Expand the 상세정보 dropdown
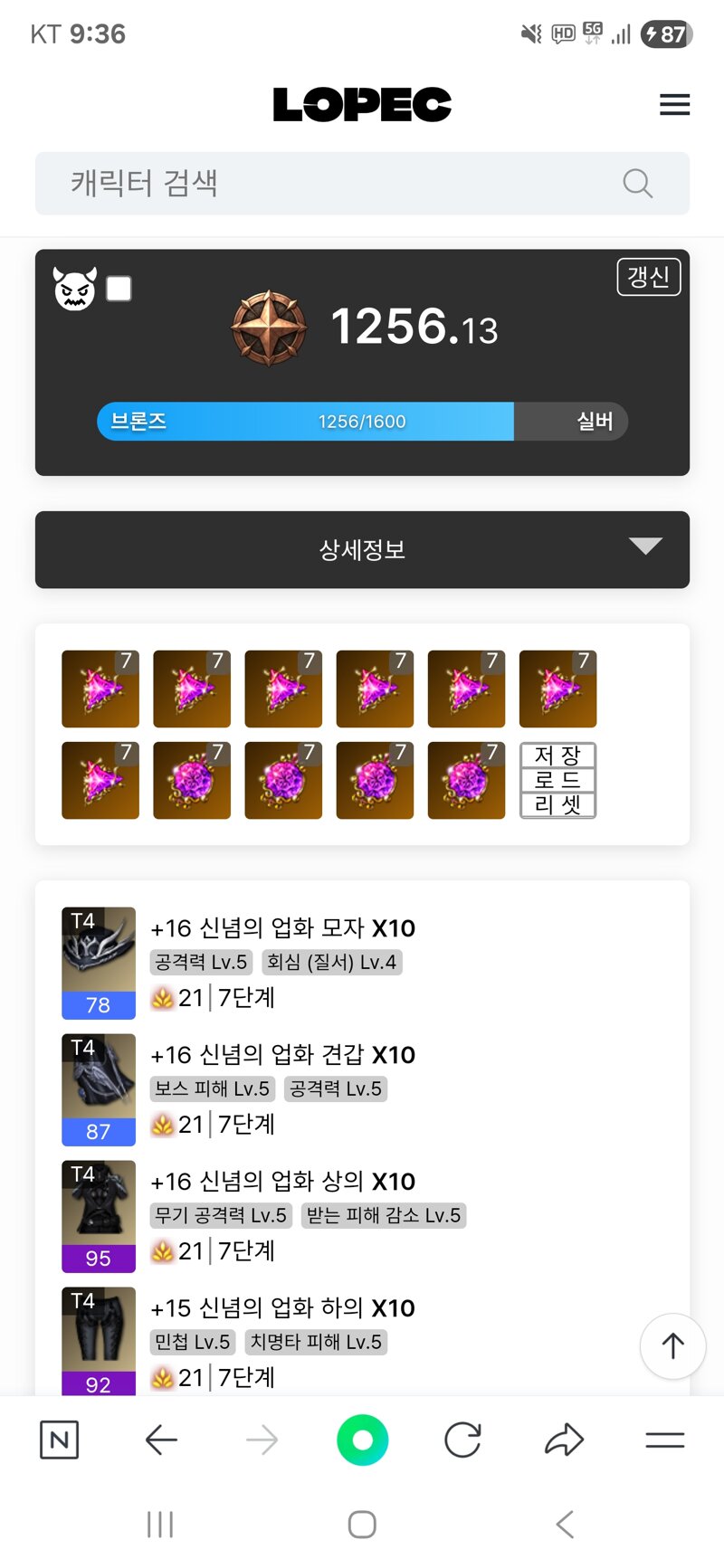This screenshot has height=1568, width=724. 362,549
